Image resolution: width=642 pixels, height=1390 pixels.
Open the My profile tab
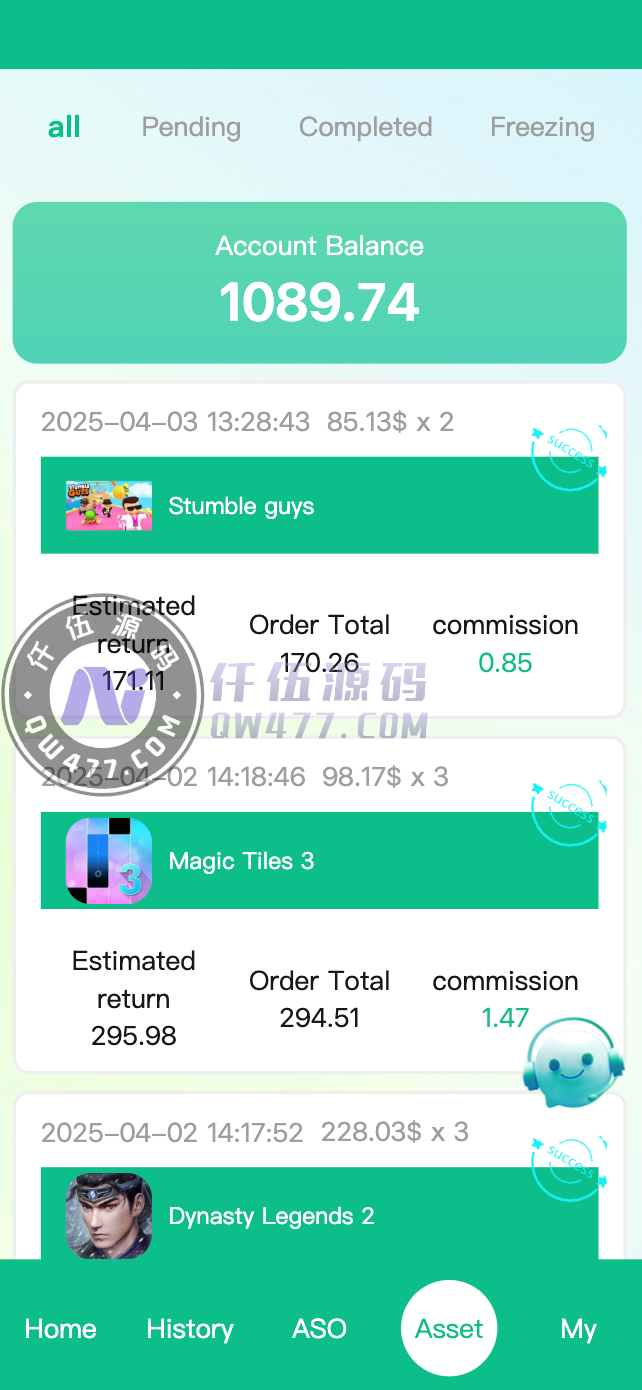coord(578,1328)
